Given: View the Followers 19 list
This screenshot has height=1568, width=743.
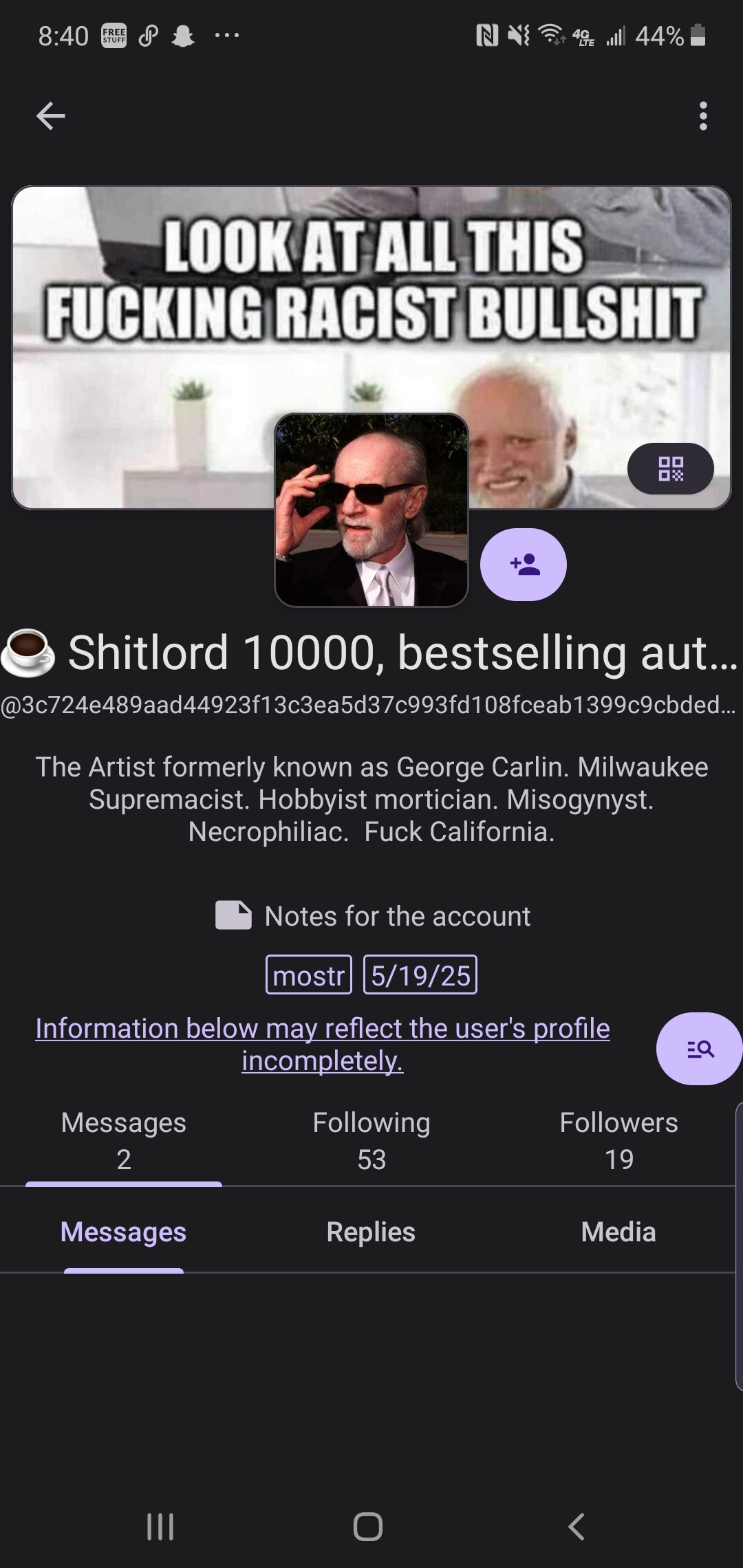Looking at the screenshot, I should coord(618,1140).
